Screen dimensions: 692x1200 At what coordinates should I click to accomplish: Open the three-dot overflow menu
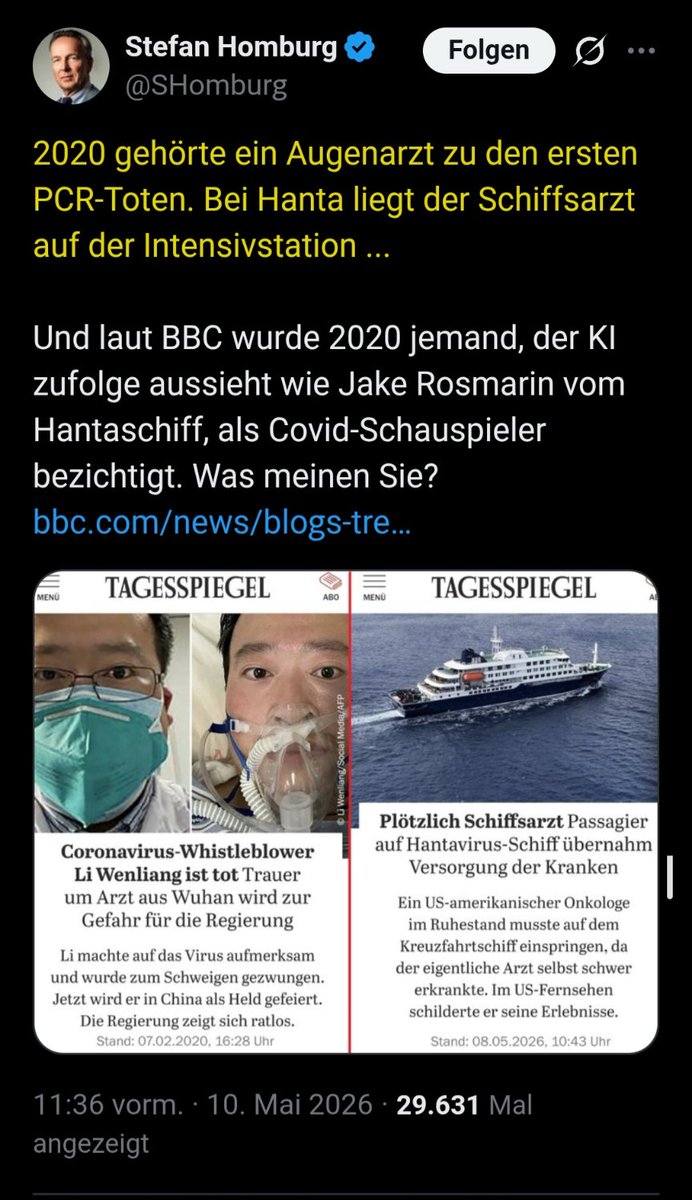(x=641, y=50)
